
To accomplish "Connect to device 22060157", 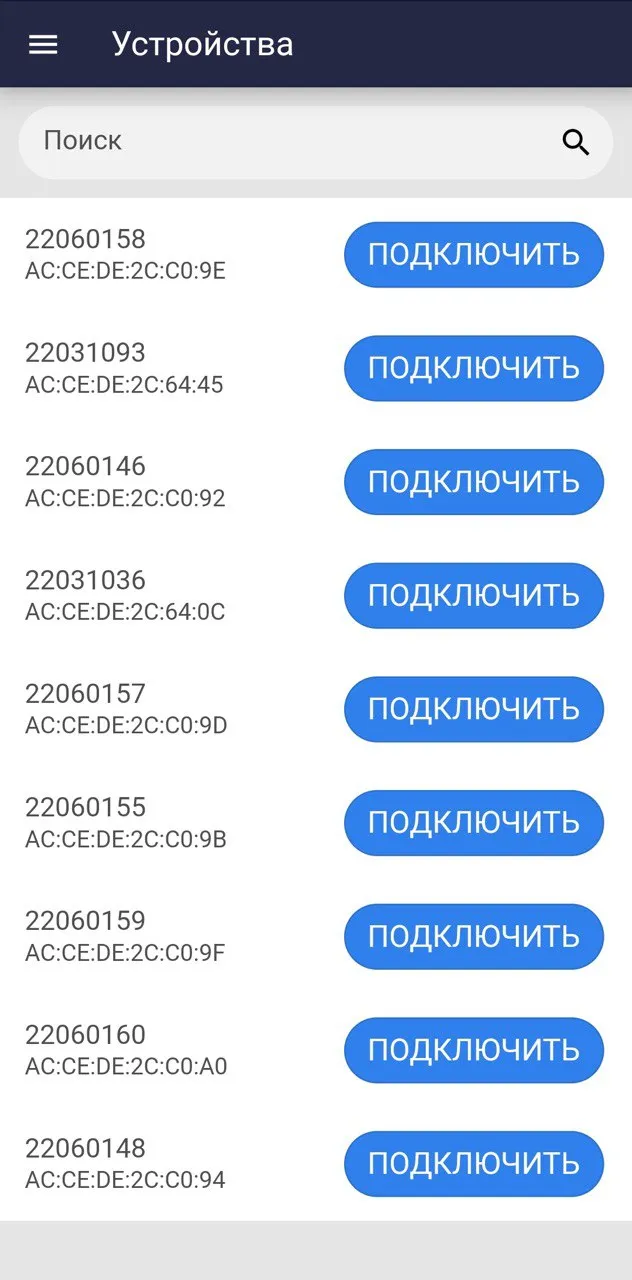I will [x=474, y=708].
